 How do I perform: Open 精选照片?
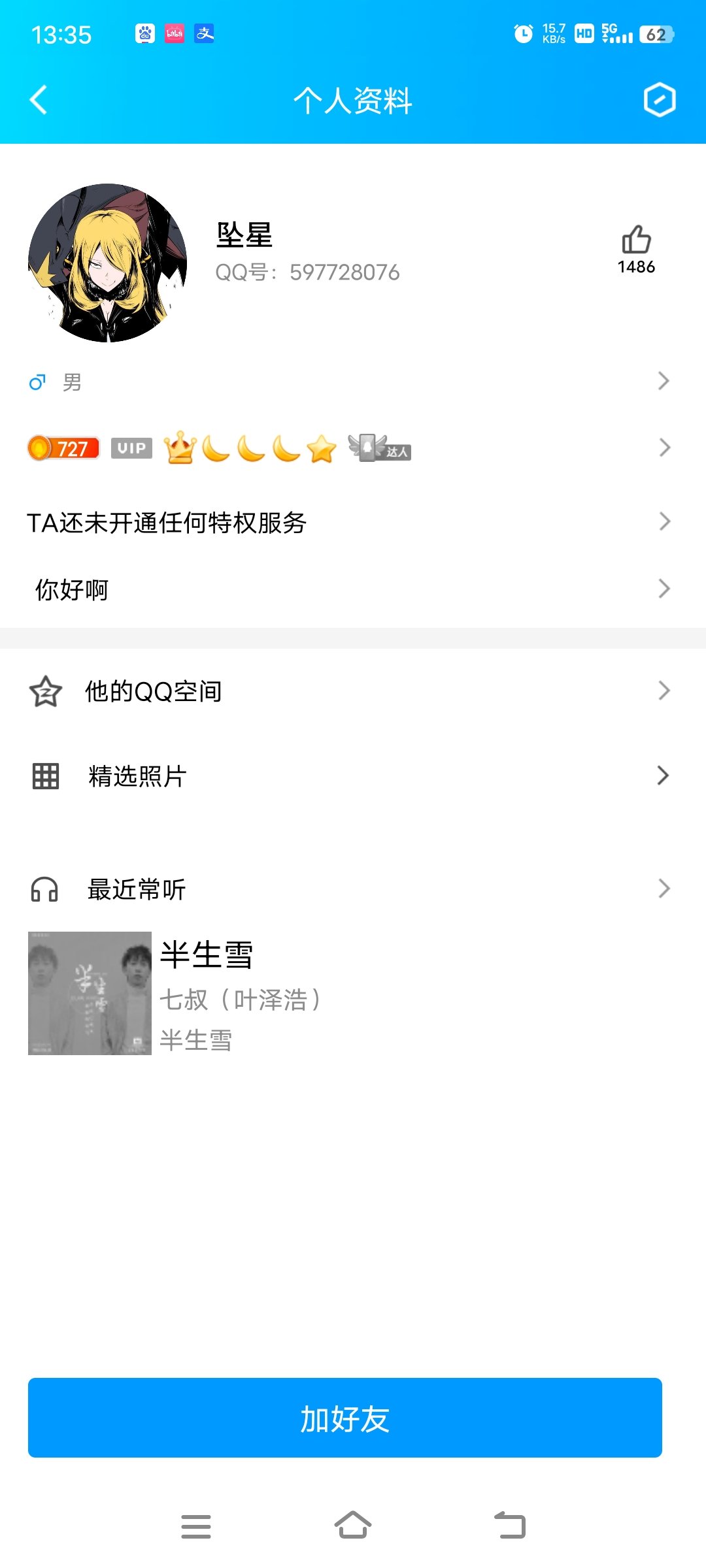tap(353, 776)
